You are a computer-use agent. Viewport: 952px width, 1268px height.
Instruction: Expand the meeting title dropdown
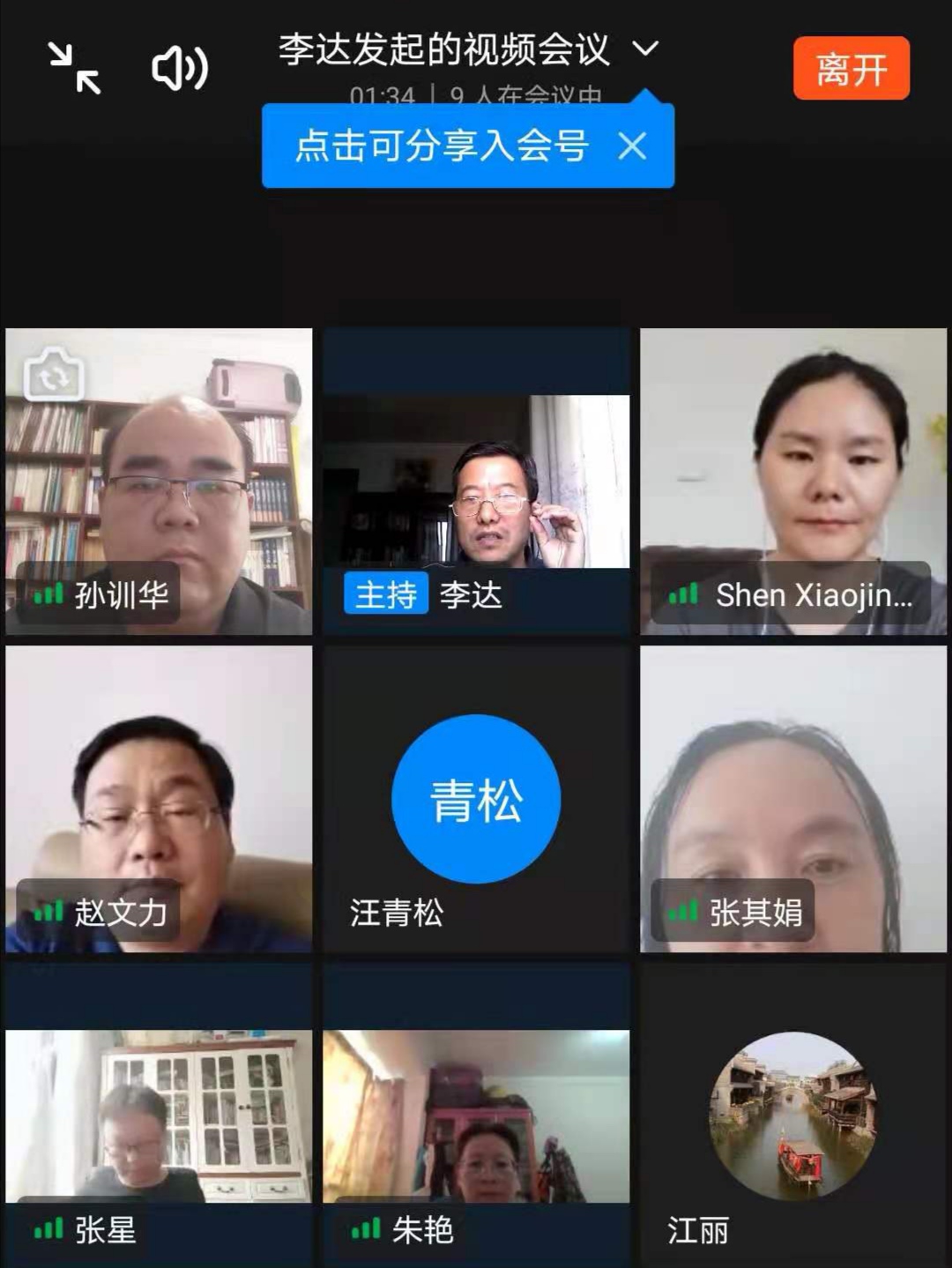click(x=646, y=48)
